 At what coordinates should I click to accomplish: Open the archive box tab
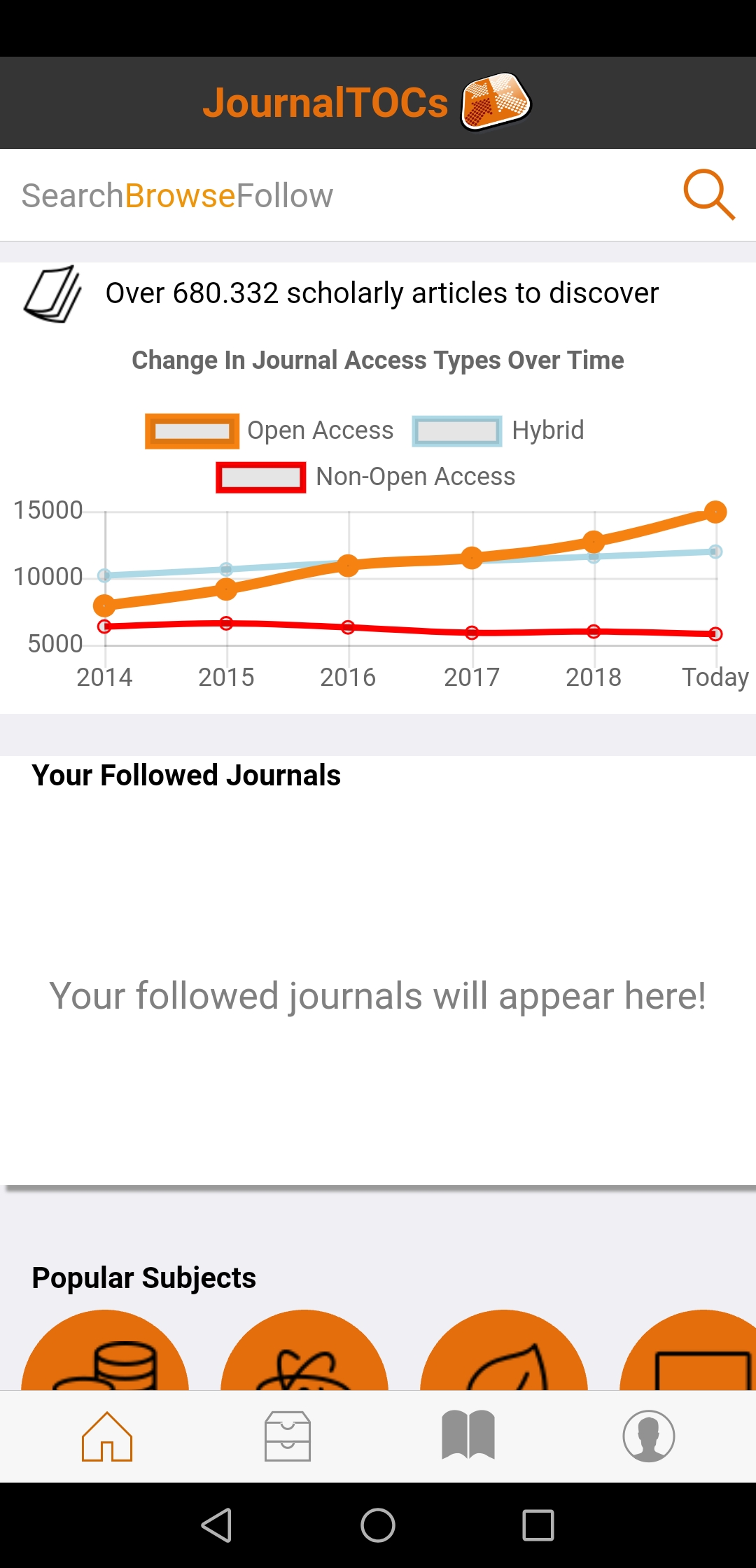pos(288,1436)
